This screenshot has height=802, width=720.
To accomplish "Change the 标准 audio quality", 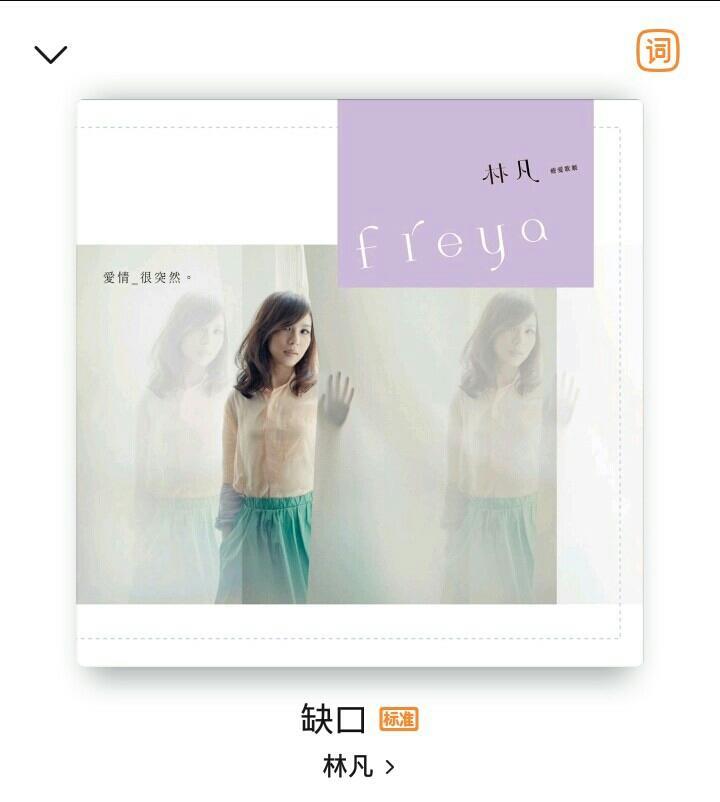I will pos(398,718).
